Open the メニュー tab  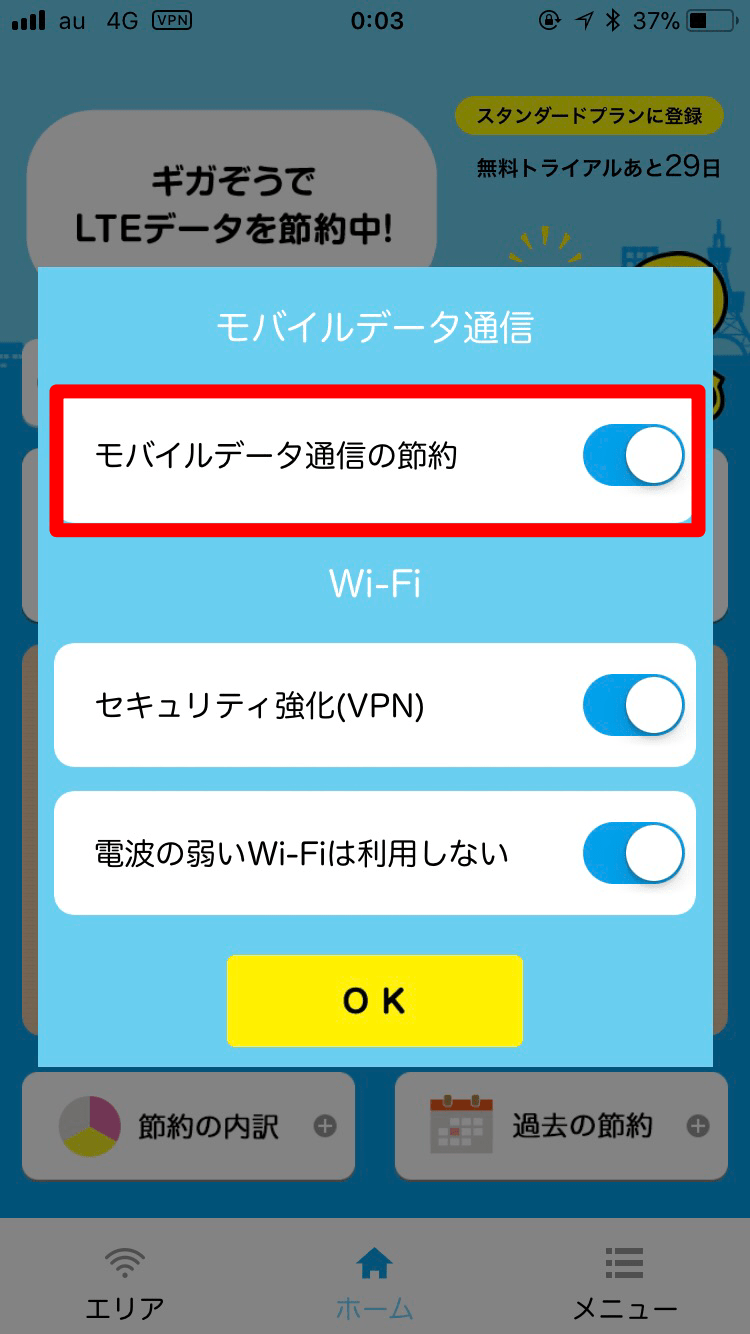click(x=625, y=1282)
